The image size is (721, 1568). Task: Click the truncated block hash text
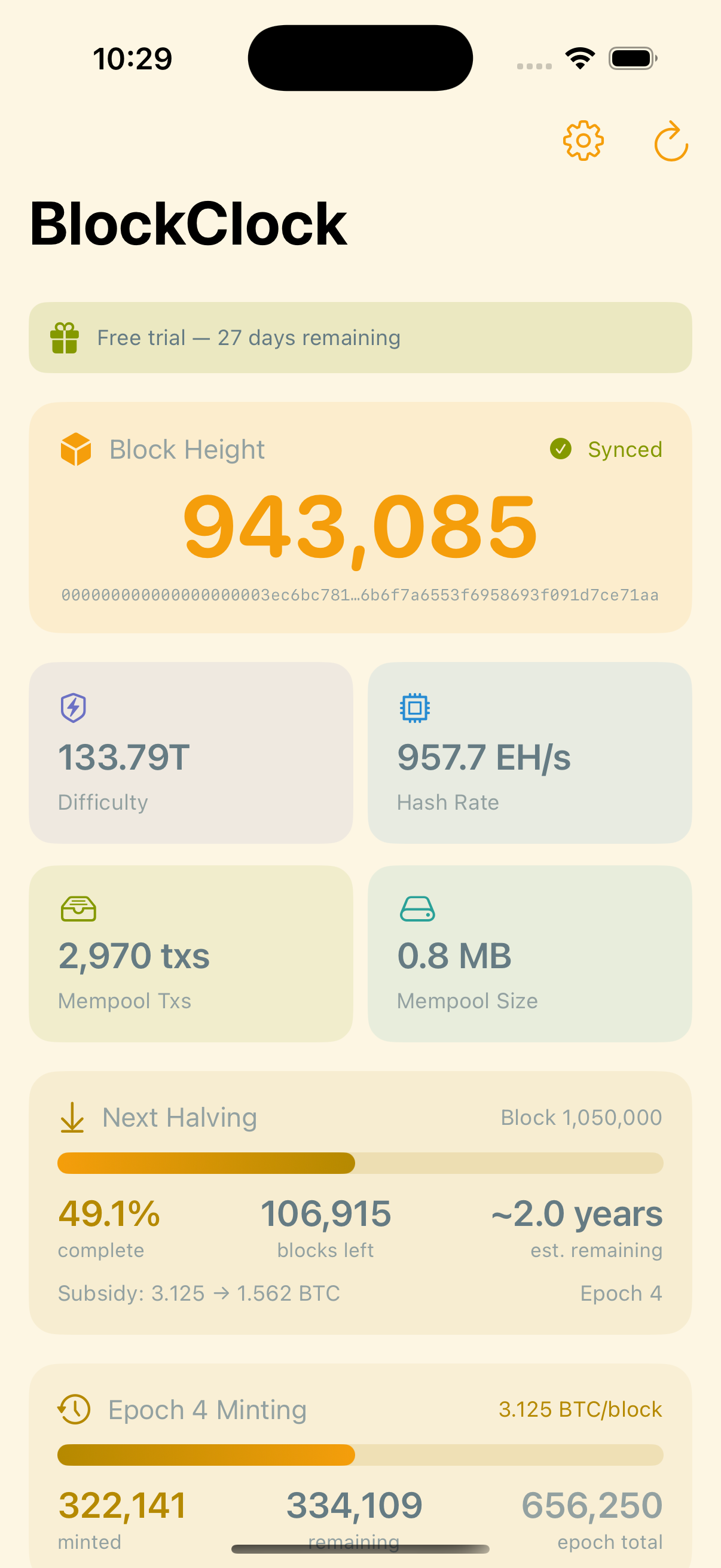(x=360, y=595)
